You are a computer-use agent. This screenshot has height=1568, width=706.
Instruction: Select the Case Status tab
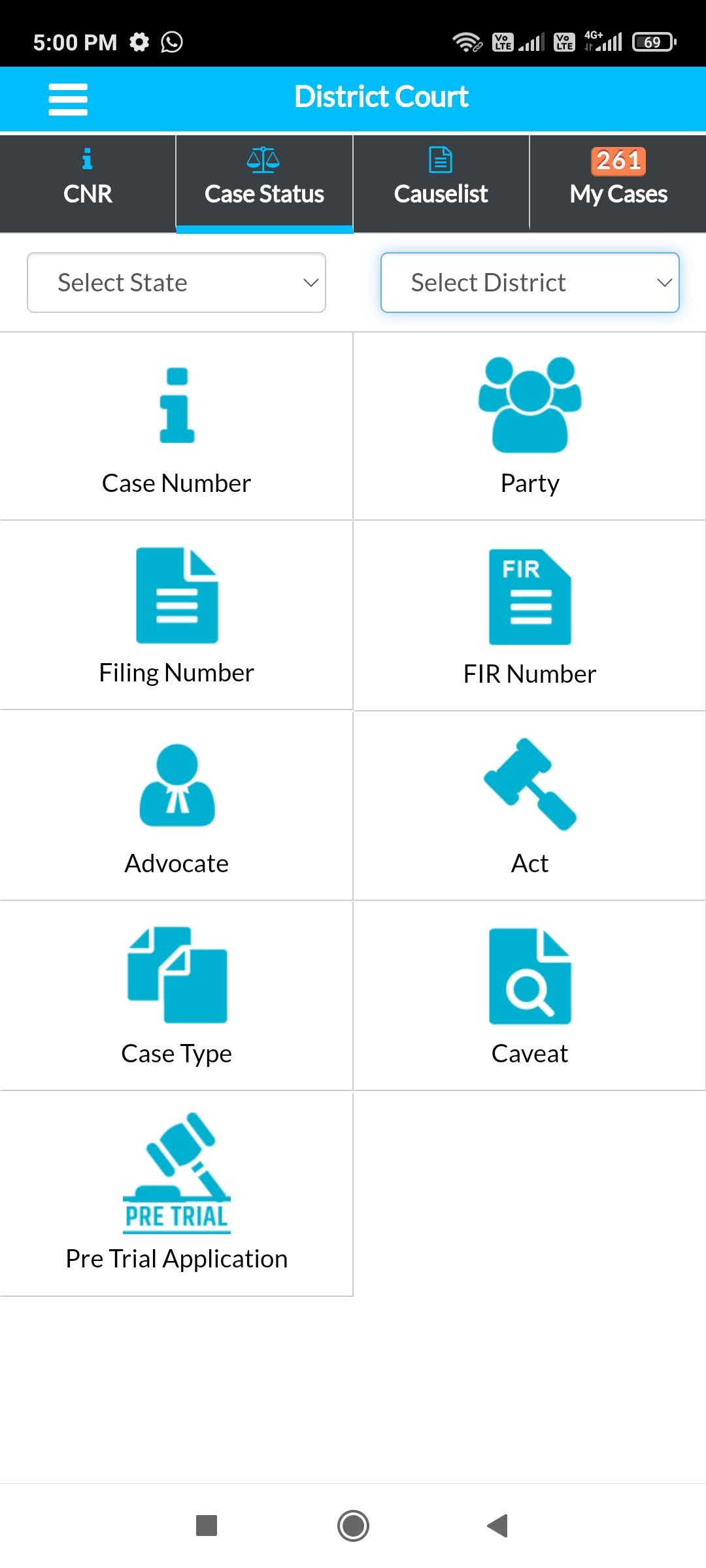(265, 184)
